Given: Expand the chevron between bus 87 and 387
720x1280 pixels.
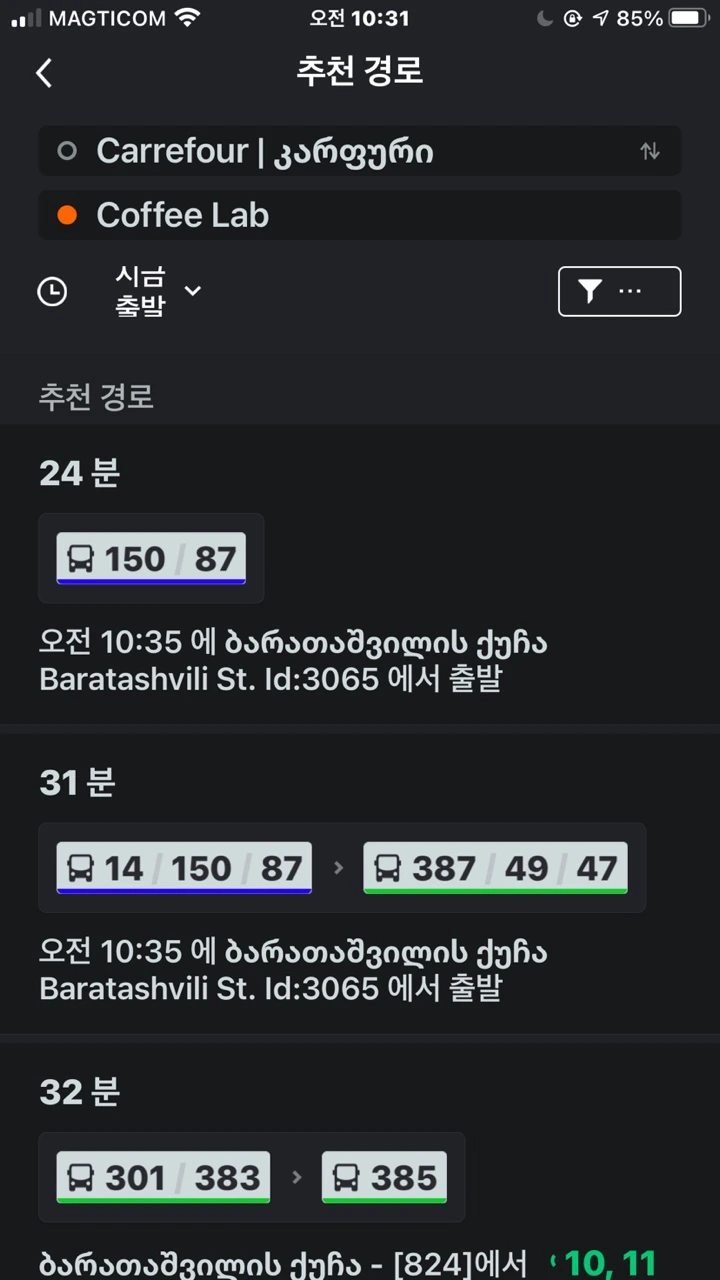Looking at the screenshot, I should pyautogui.click(x=337, y=868).
